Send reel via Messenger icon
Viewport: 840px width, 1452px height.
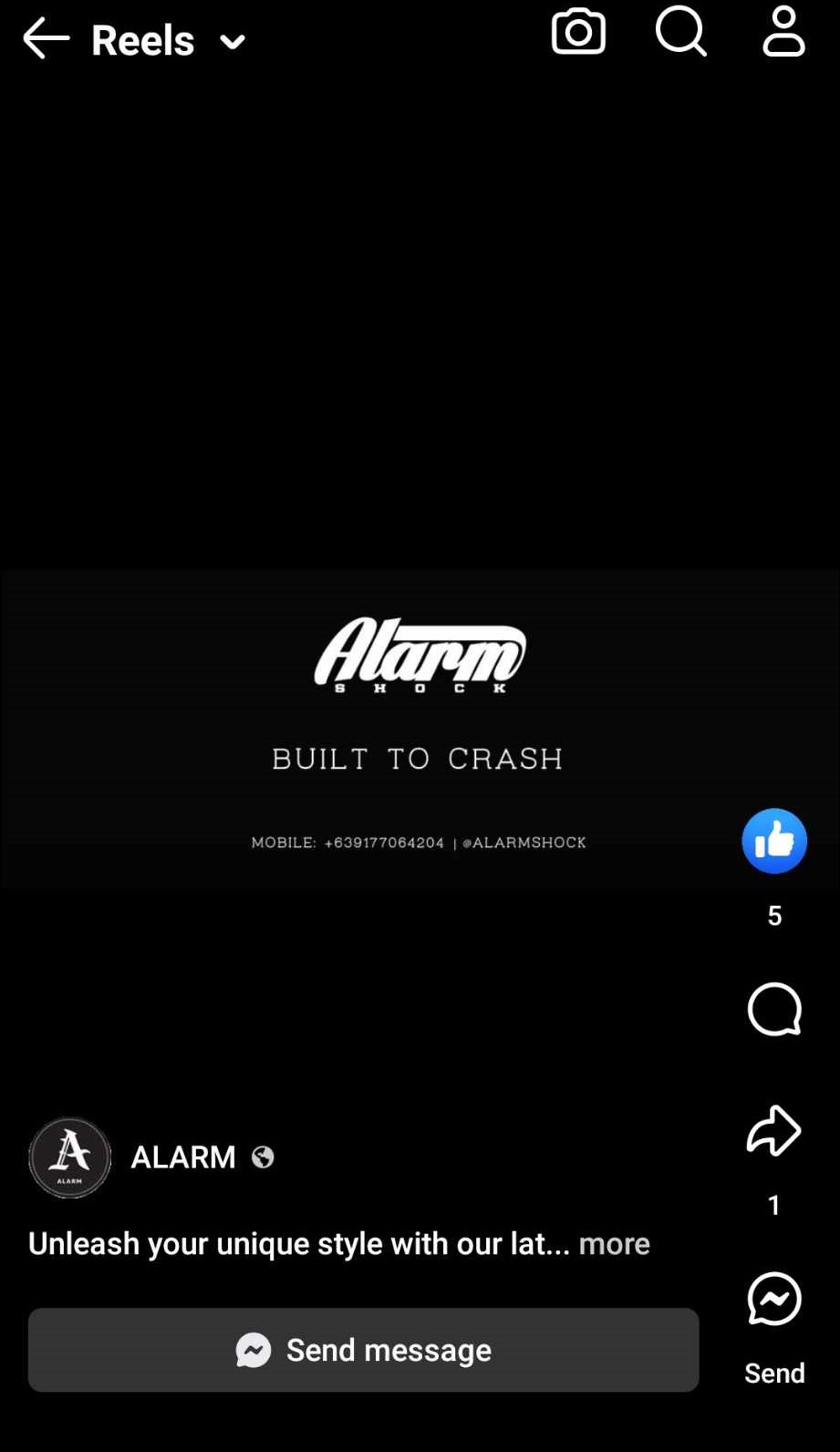coord(774,1299)
